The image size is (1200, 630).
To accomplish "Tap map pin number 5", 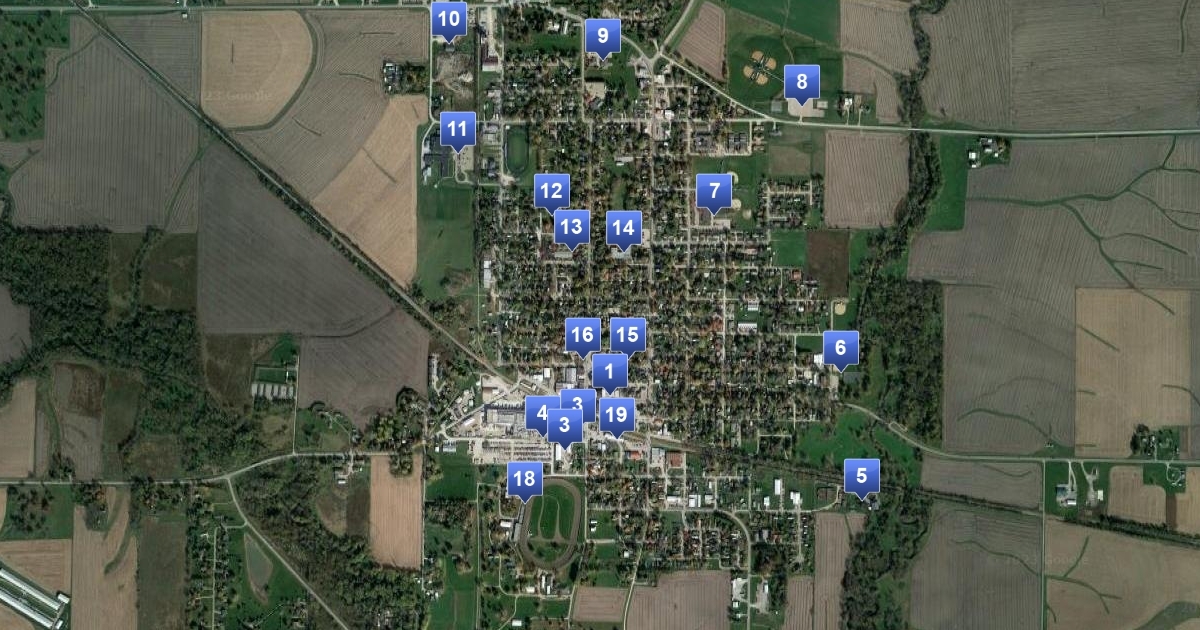I will click(x=861, y=476).
